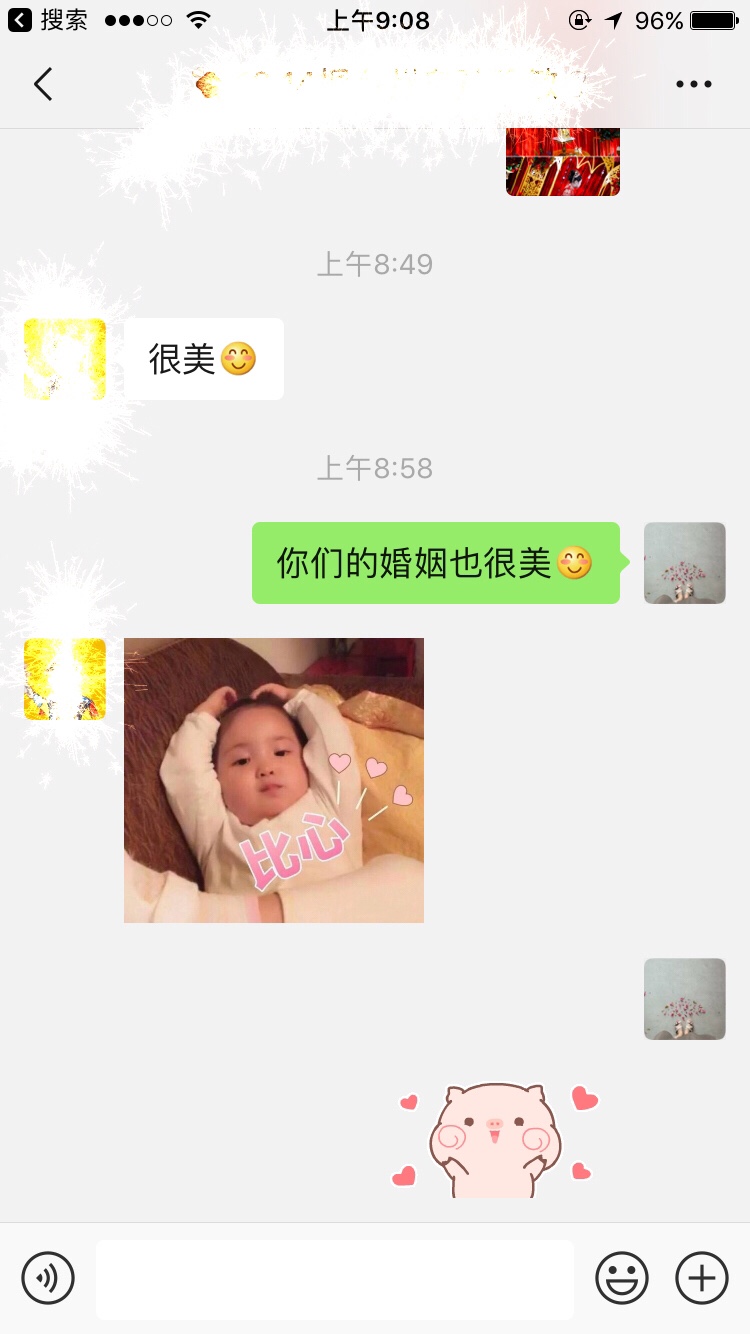
Task: Open my avatar beside 你们的婚姻也很美
Action: [685, 563]
